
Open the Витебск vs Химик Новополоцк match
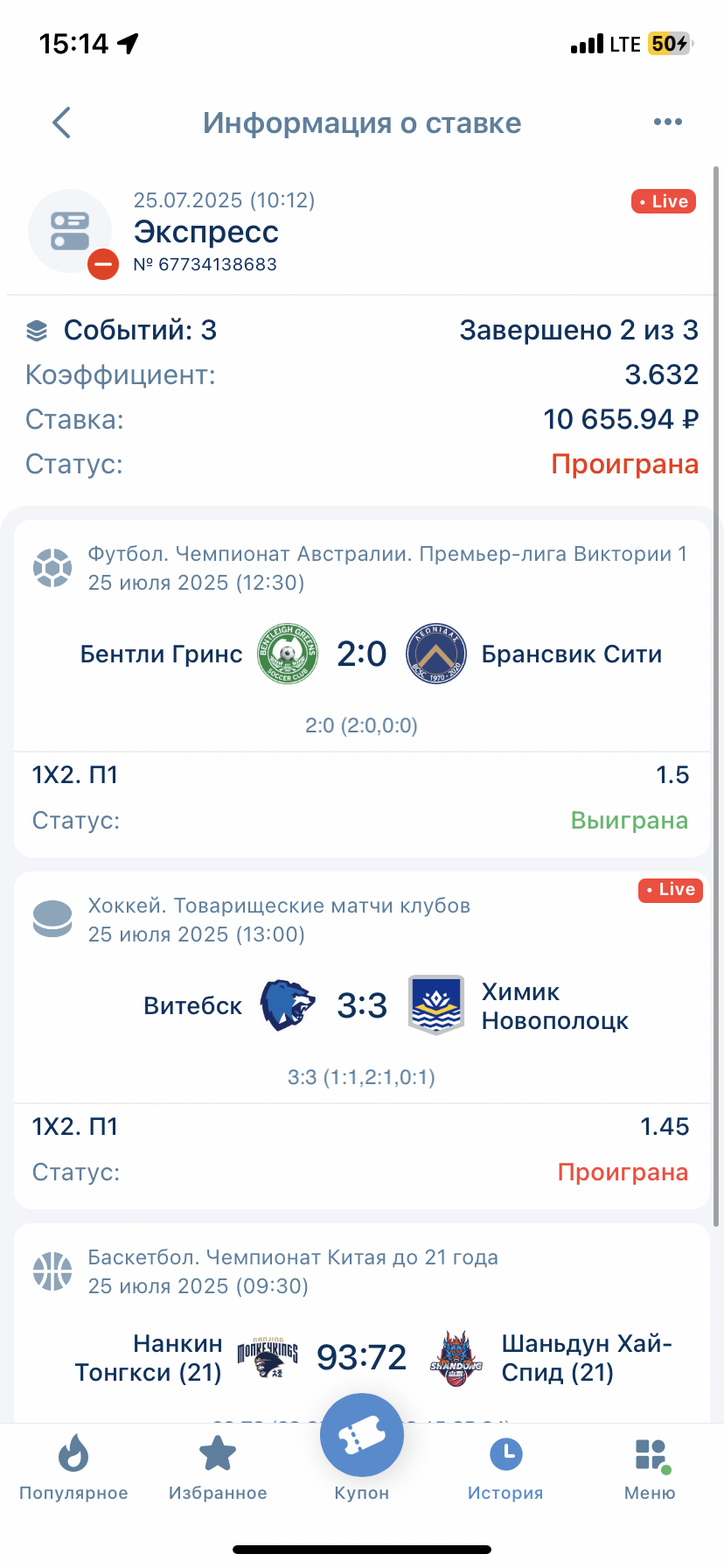pyautogui.click(x=362, y=1006)
